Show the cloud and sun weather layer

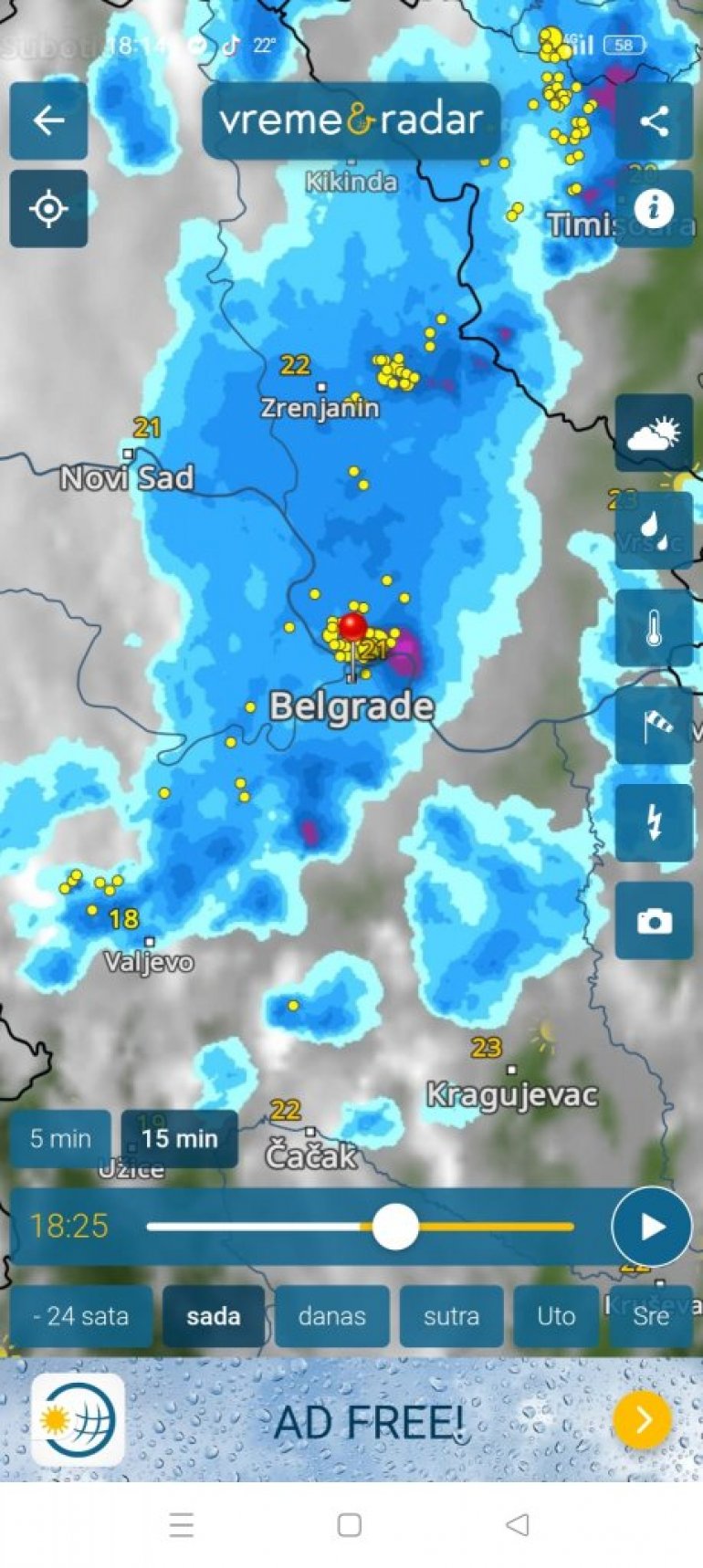(x=654, y=433)
